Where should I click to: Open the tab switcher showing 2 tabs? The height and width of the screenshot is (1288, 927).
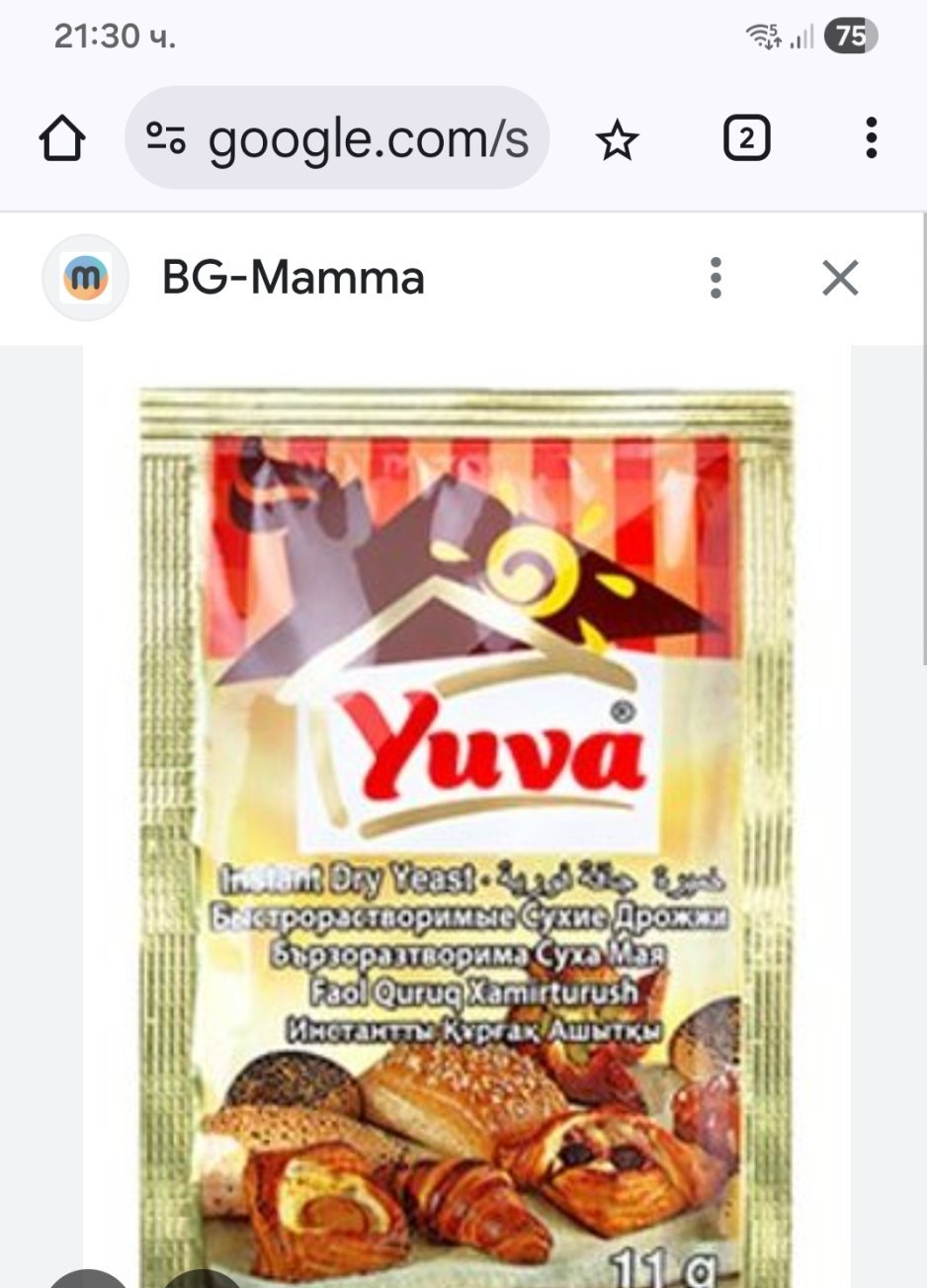[x=746, y=139]
